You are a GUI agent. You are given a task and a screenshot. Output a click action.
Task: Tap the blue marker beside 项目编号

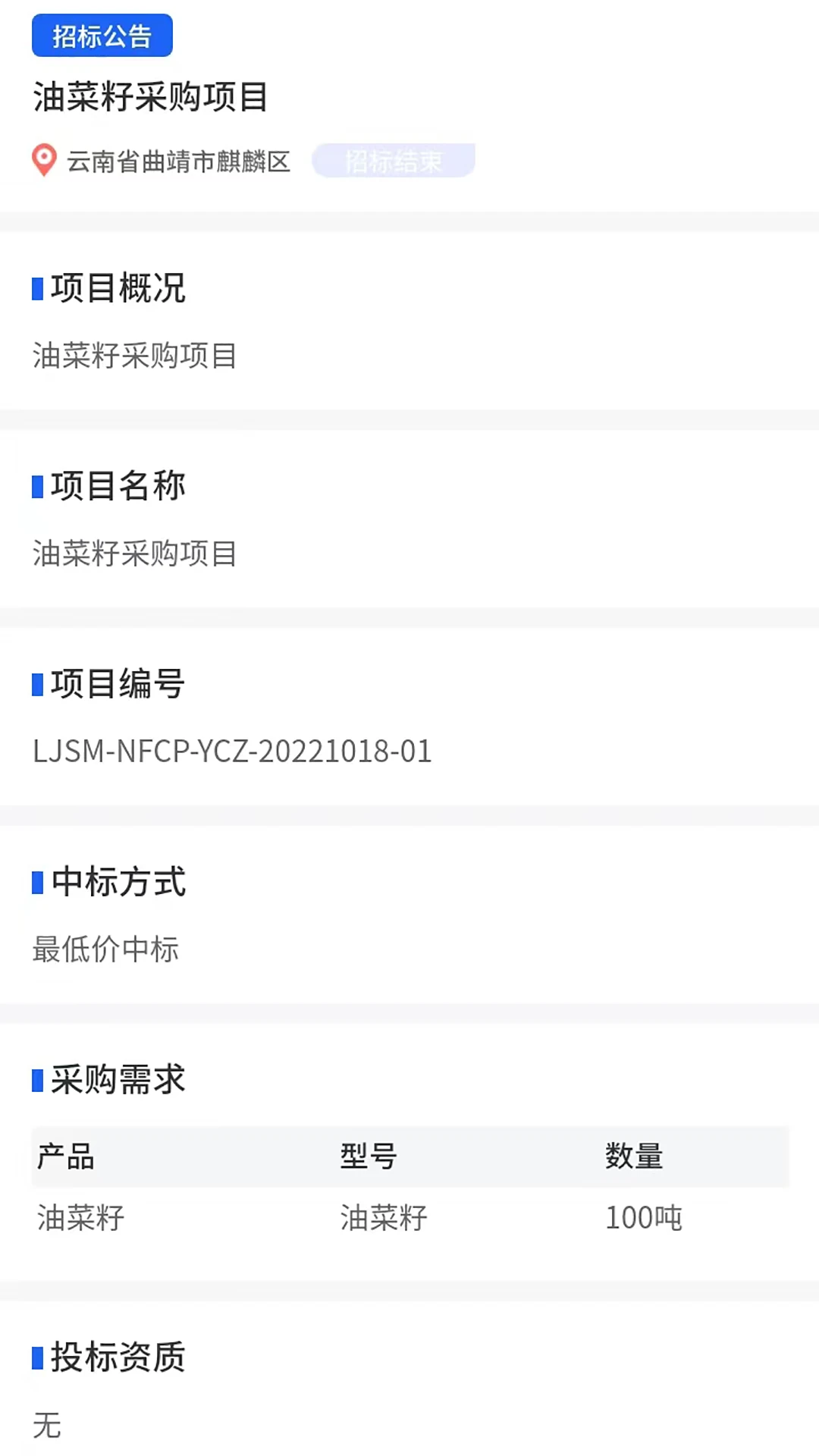coord(36,686)
